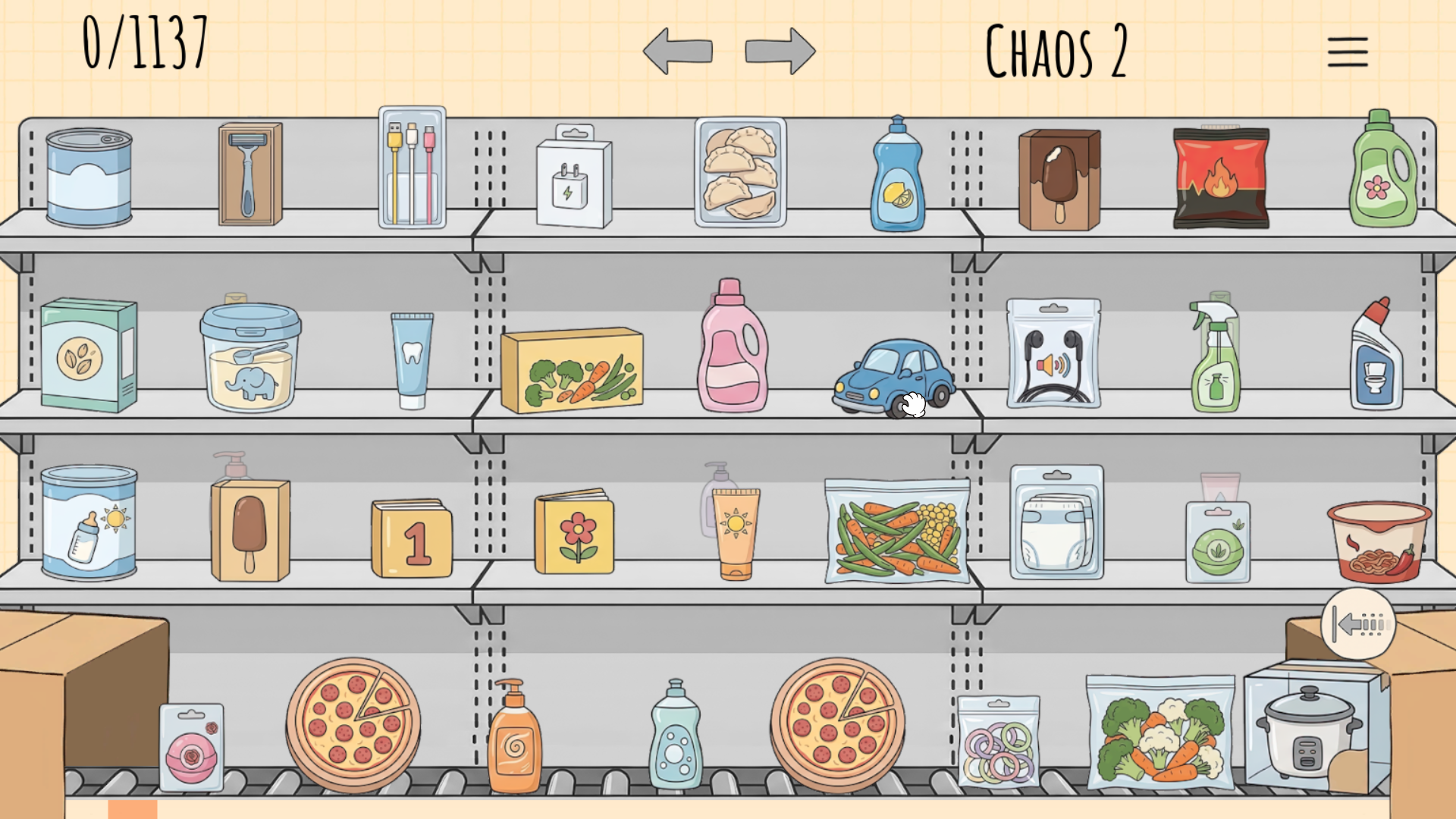Select the blue toy car
The height and width of the screenshot is (819, 1456).
pos(893,378)
